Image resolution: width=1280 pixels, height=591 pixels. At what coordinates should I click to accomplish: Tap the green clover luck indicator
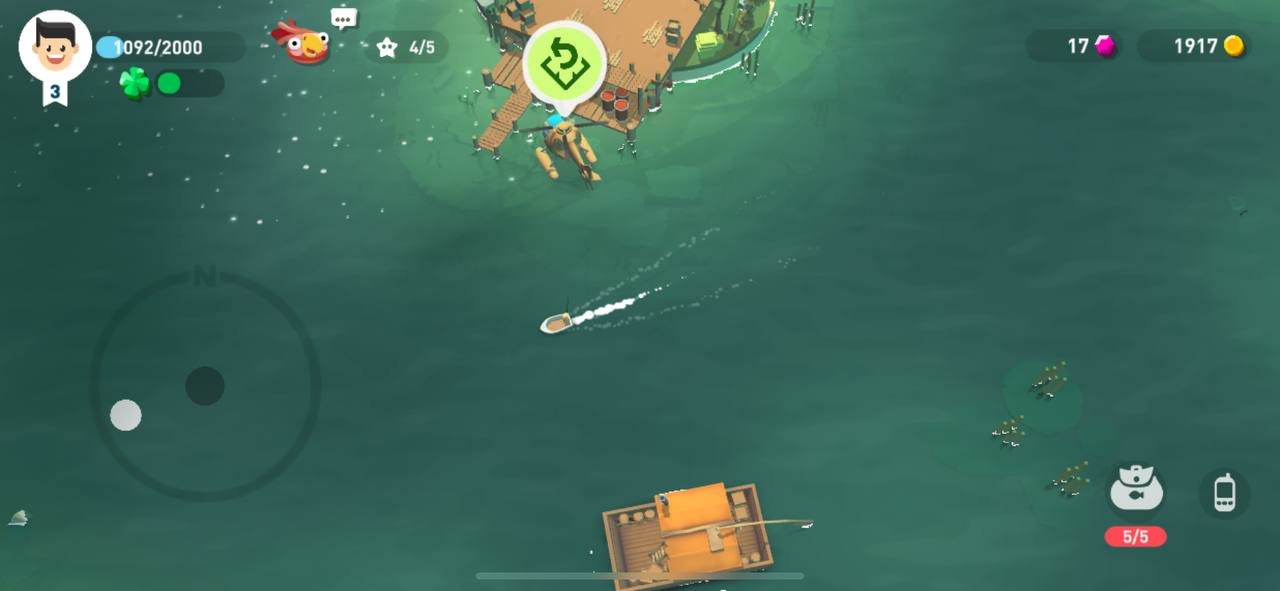pyautogui.click(x=136, y=83)
